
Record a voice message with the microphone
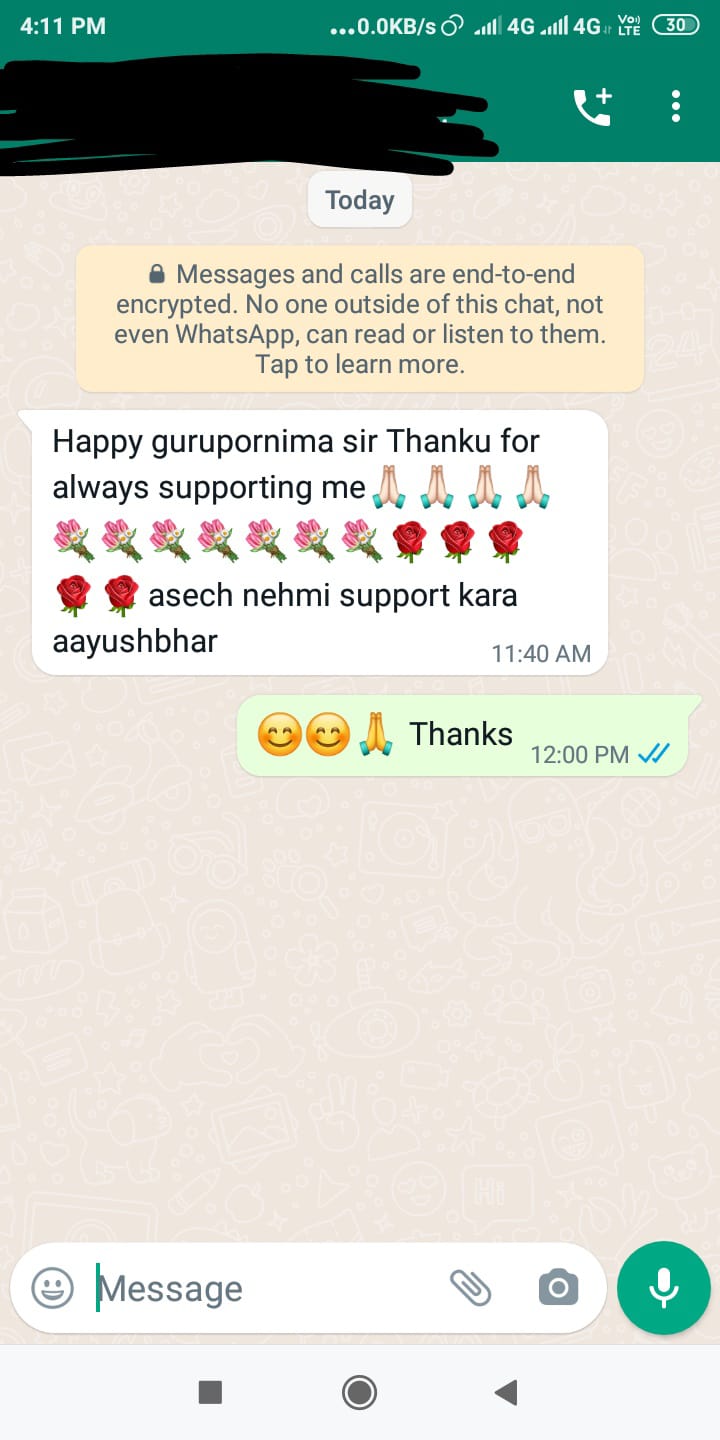point(664,1288)
